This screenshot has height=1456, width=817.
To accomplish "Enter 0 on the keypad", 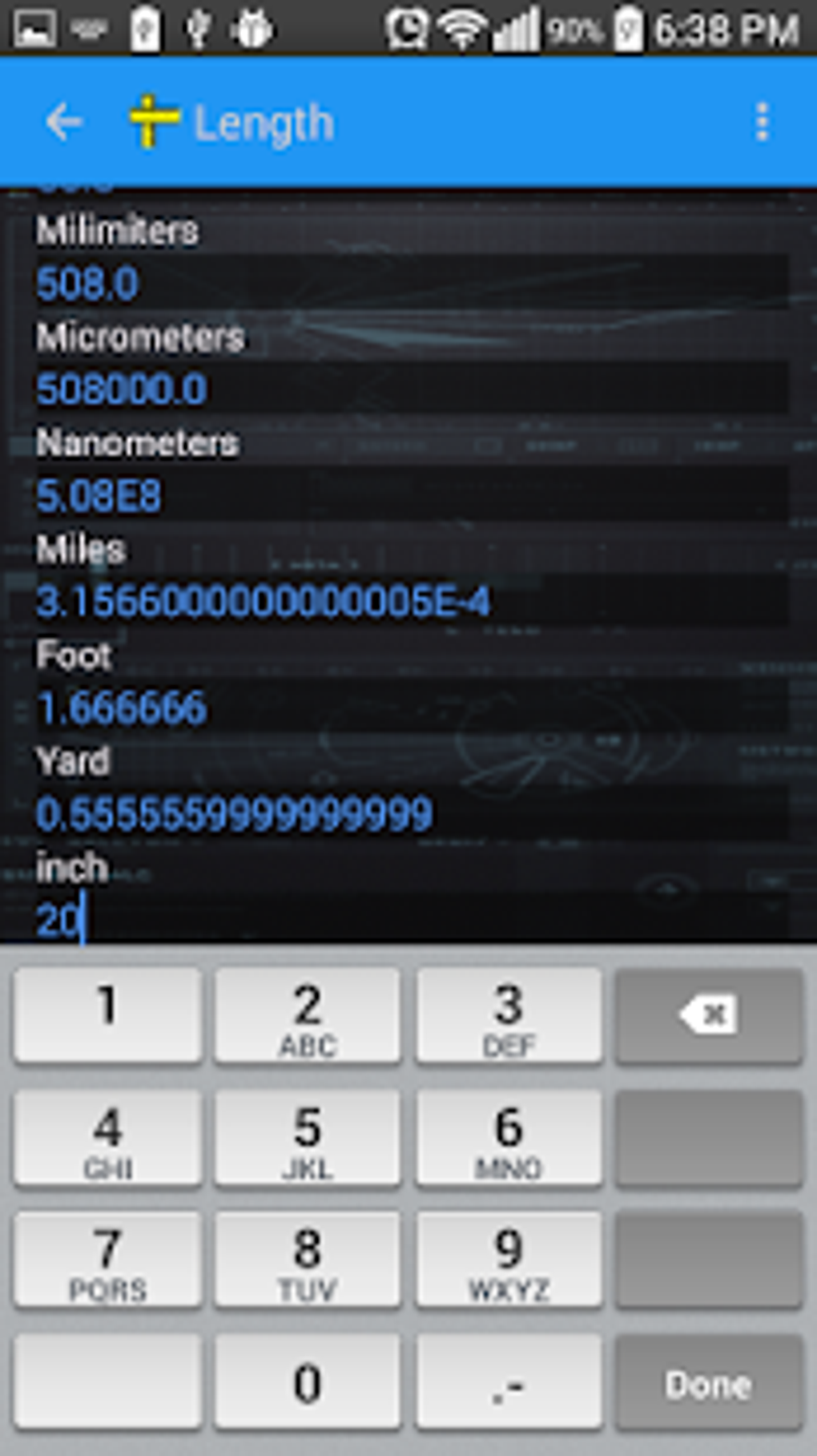I will 308,1382.
